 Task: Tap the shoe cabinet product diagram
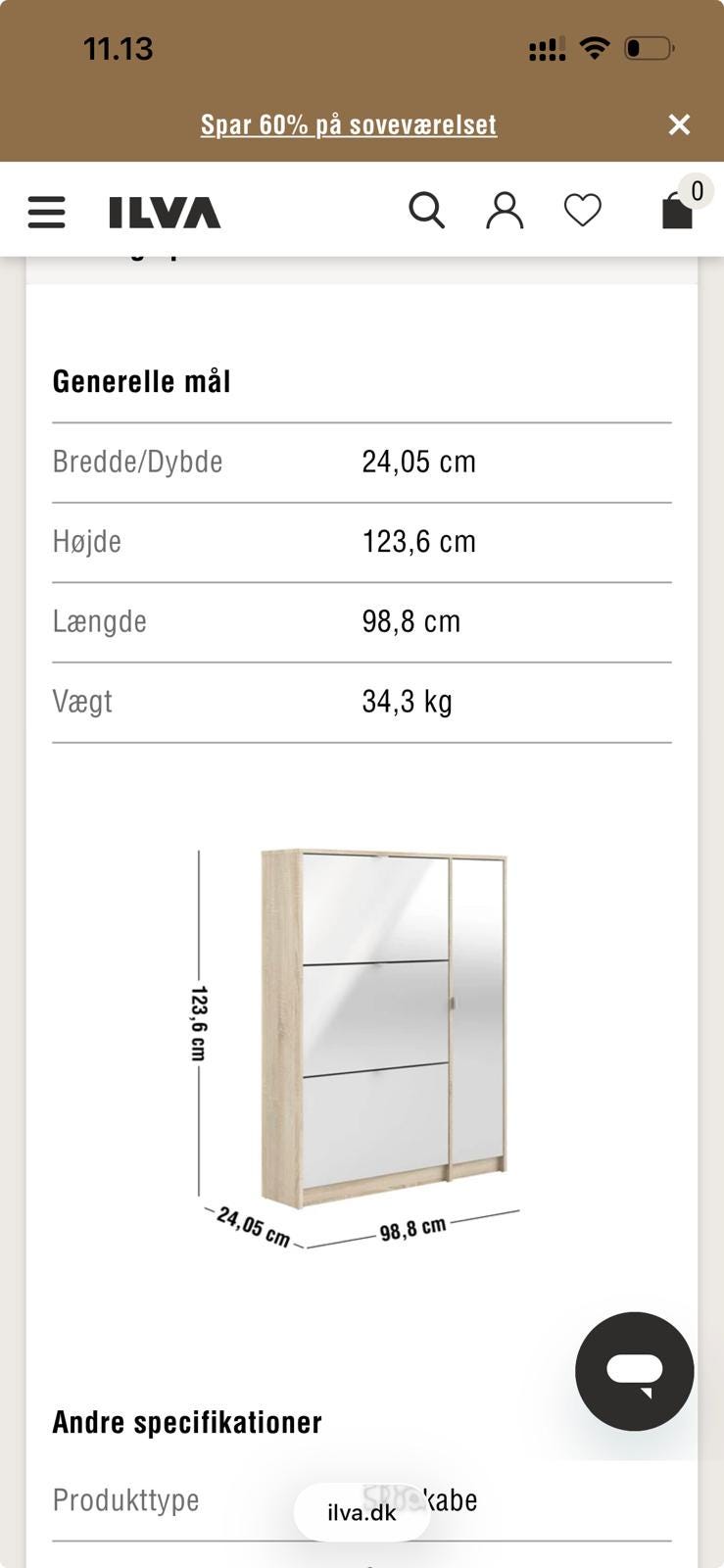pos(382,1019)
